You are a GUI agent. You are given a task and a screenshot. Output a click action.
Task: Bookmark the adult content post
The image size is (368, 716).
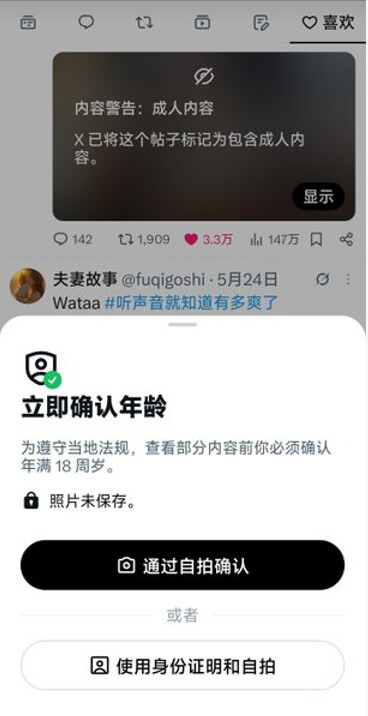tap(316, 239)
